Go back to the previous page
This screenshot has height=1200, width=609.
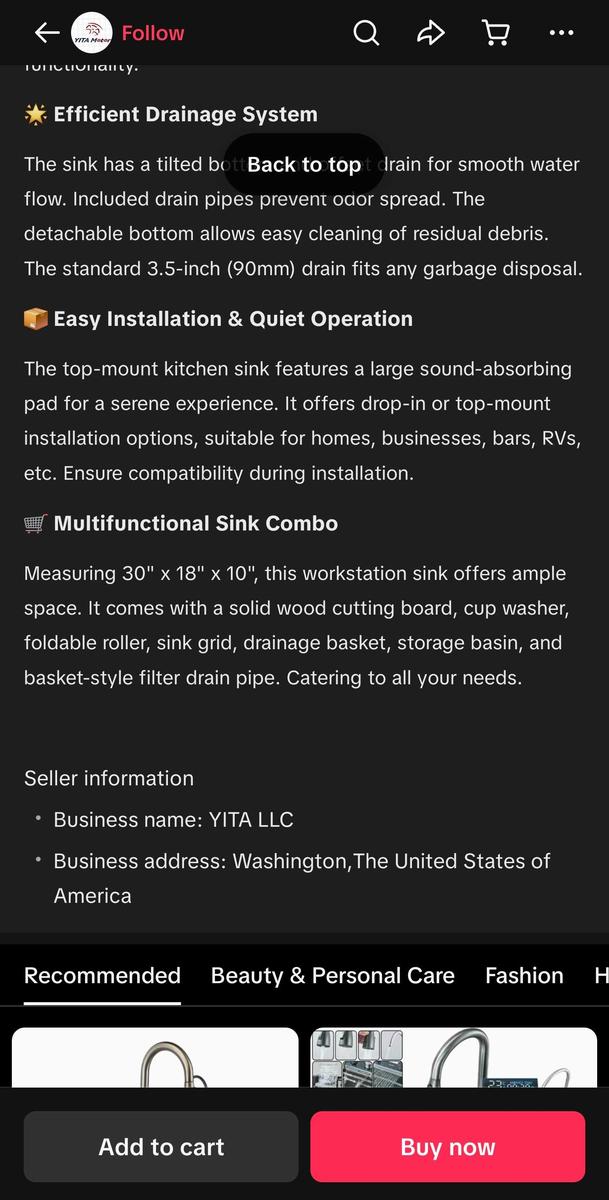46,33
